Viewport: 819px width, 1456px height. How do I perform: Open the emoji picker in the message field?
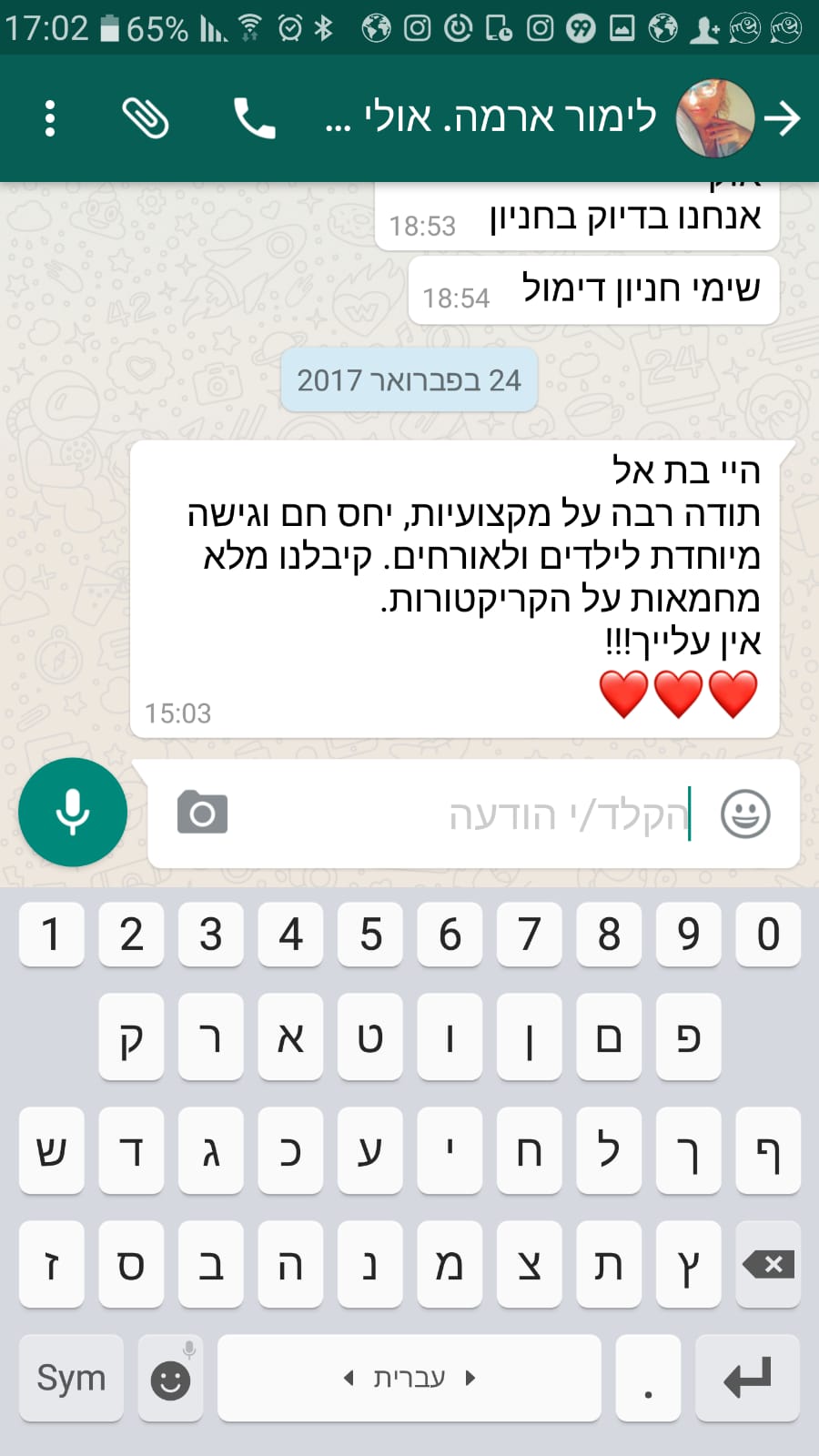(745, 814)
